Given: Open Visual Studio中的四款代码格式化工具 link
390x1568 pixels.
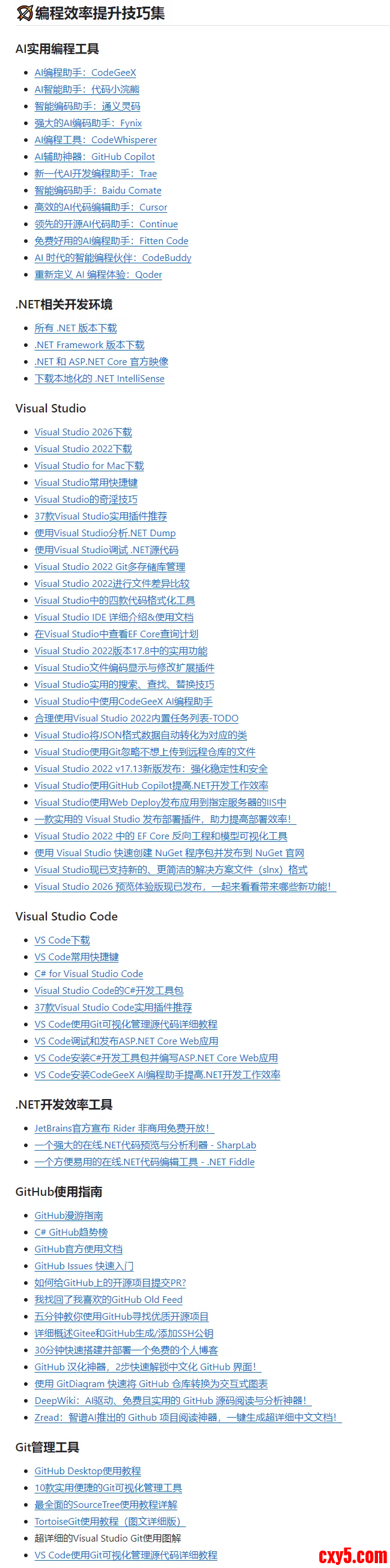Looking at the screenshot, I should click(114, 600).
